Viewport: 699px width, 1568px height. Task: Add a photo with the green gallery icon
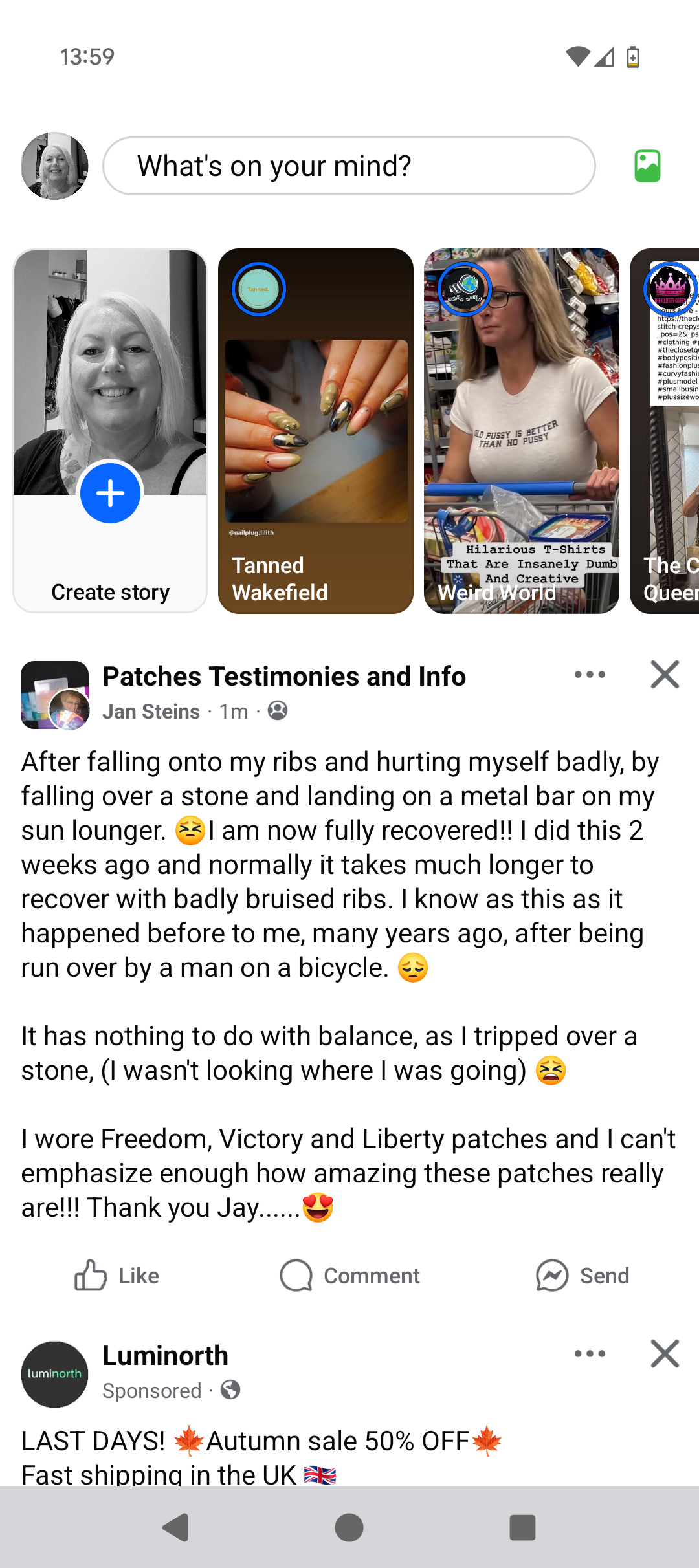pos(647,166)
